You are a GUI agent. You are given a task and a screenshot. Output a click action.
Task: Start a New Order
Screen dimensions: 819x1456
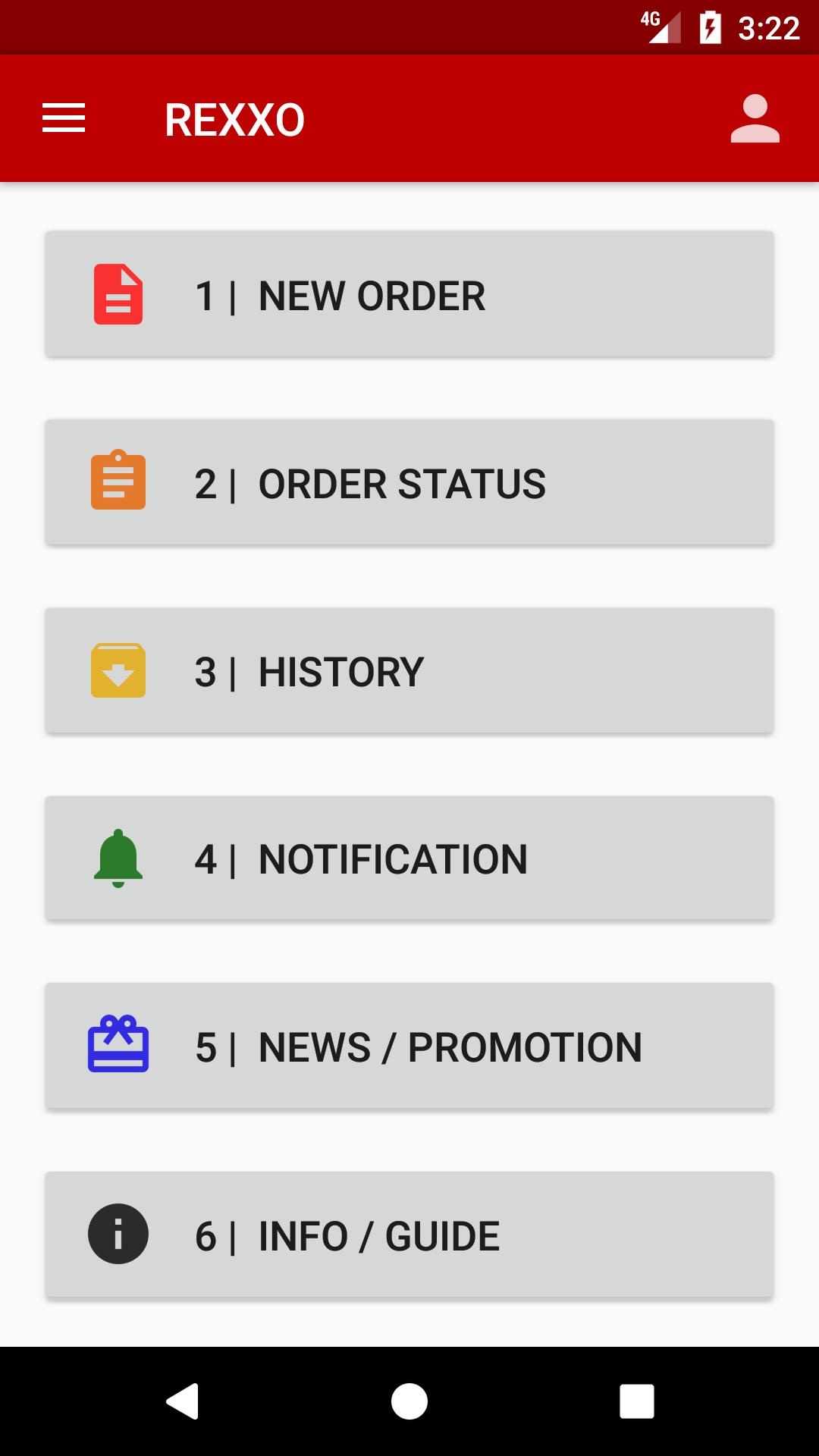pyautogui.click(x=409, y=294)
